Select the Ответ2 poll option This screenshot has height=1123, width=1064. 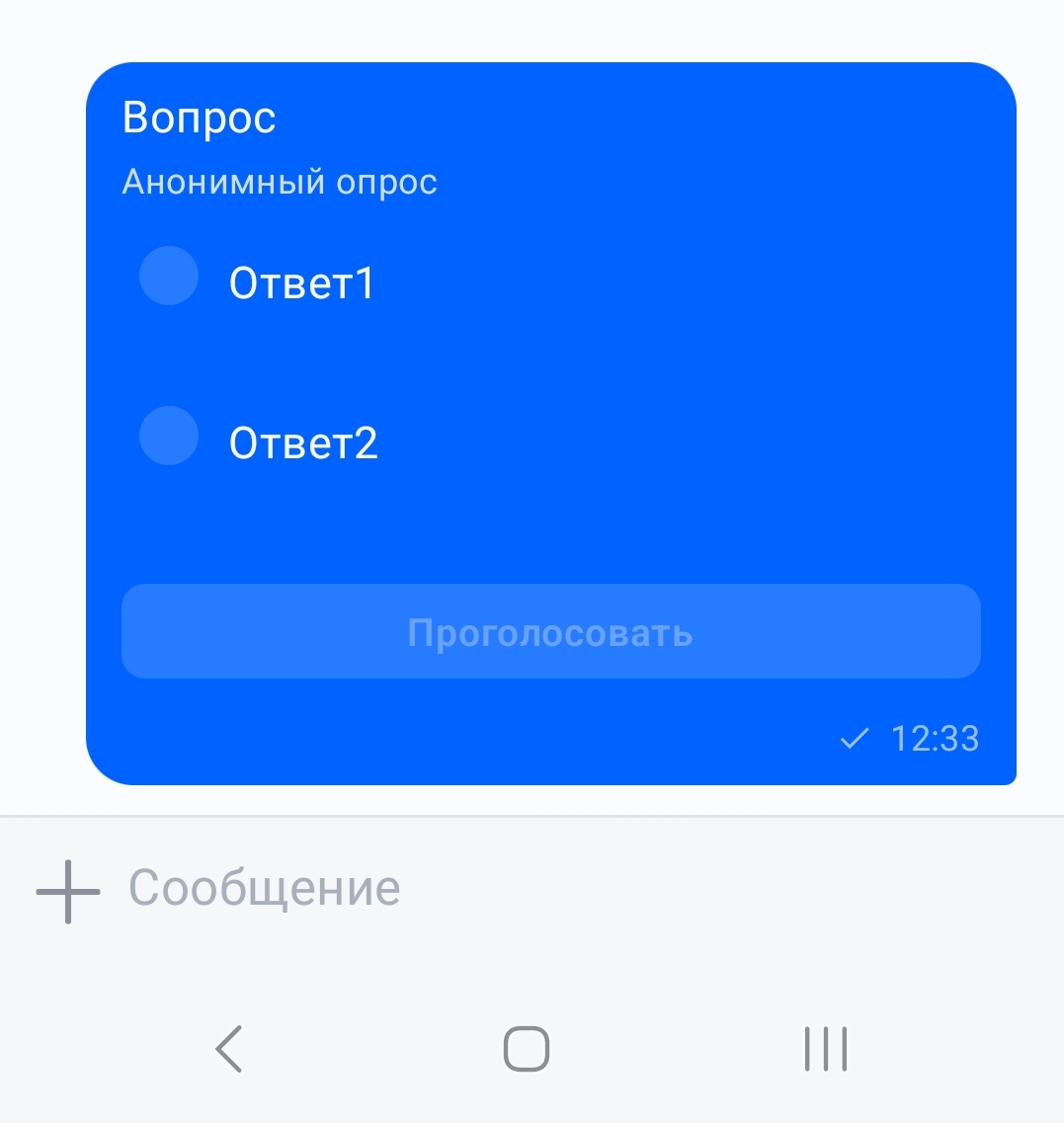pyautogui.click(x=303, y=442)
